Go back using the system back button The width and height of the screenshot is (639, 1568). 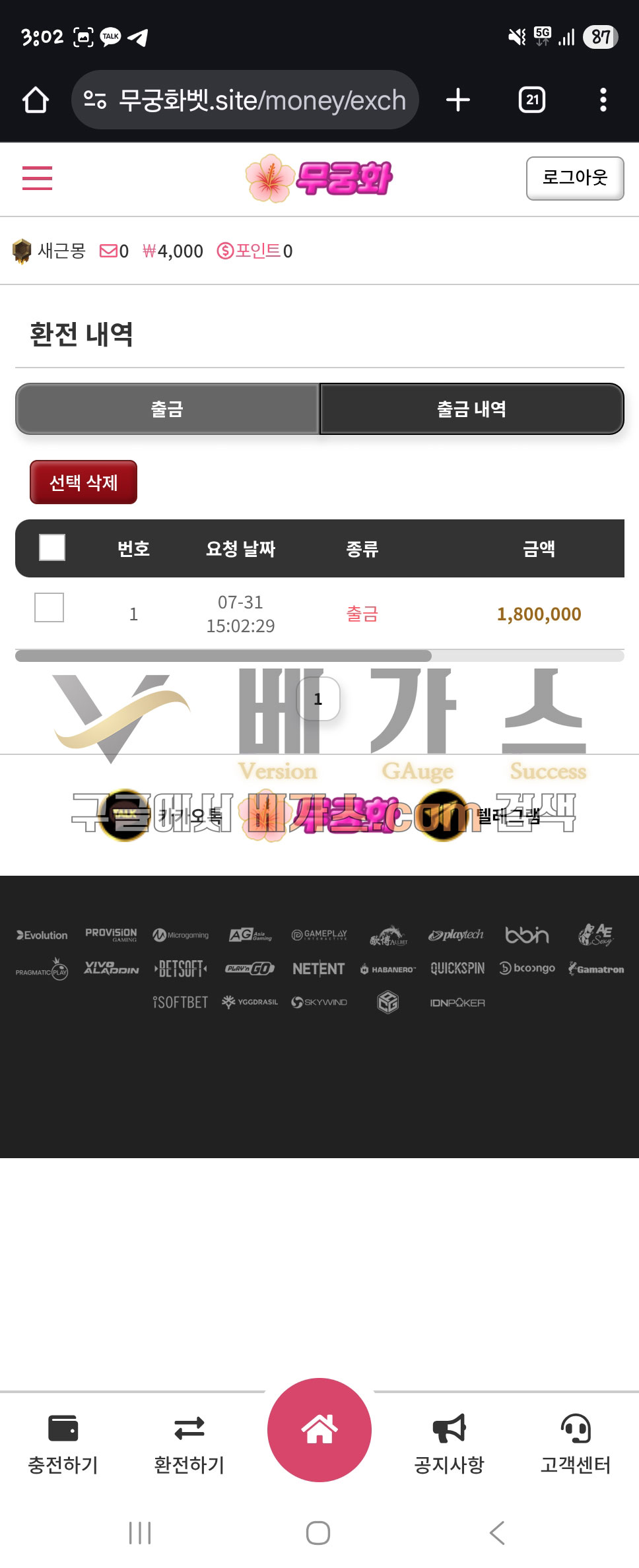(x=497, y=1532)
